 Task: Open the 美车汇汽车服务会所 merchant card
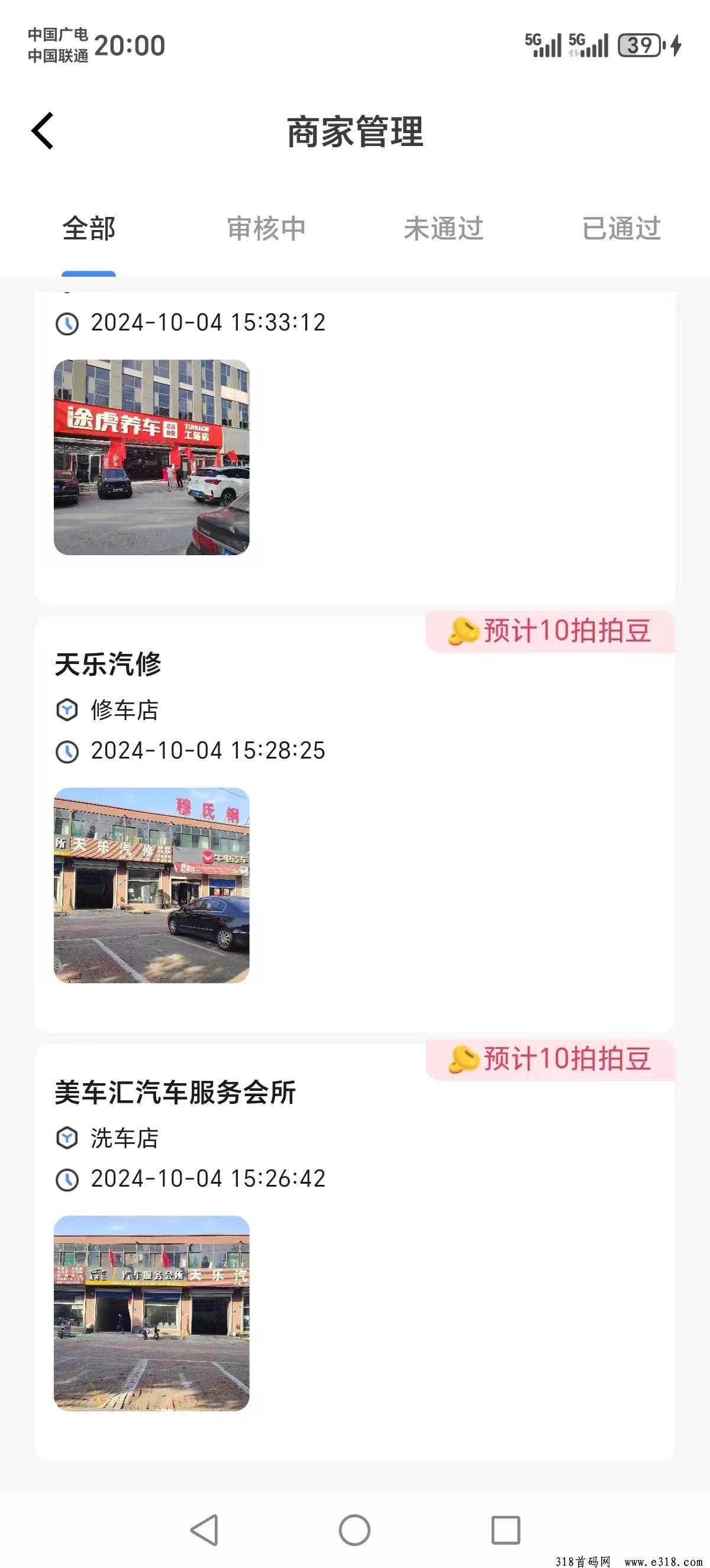[355, 1252]
